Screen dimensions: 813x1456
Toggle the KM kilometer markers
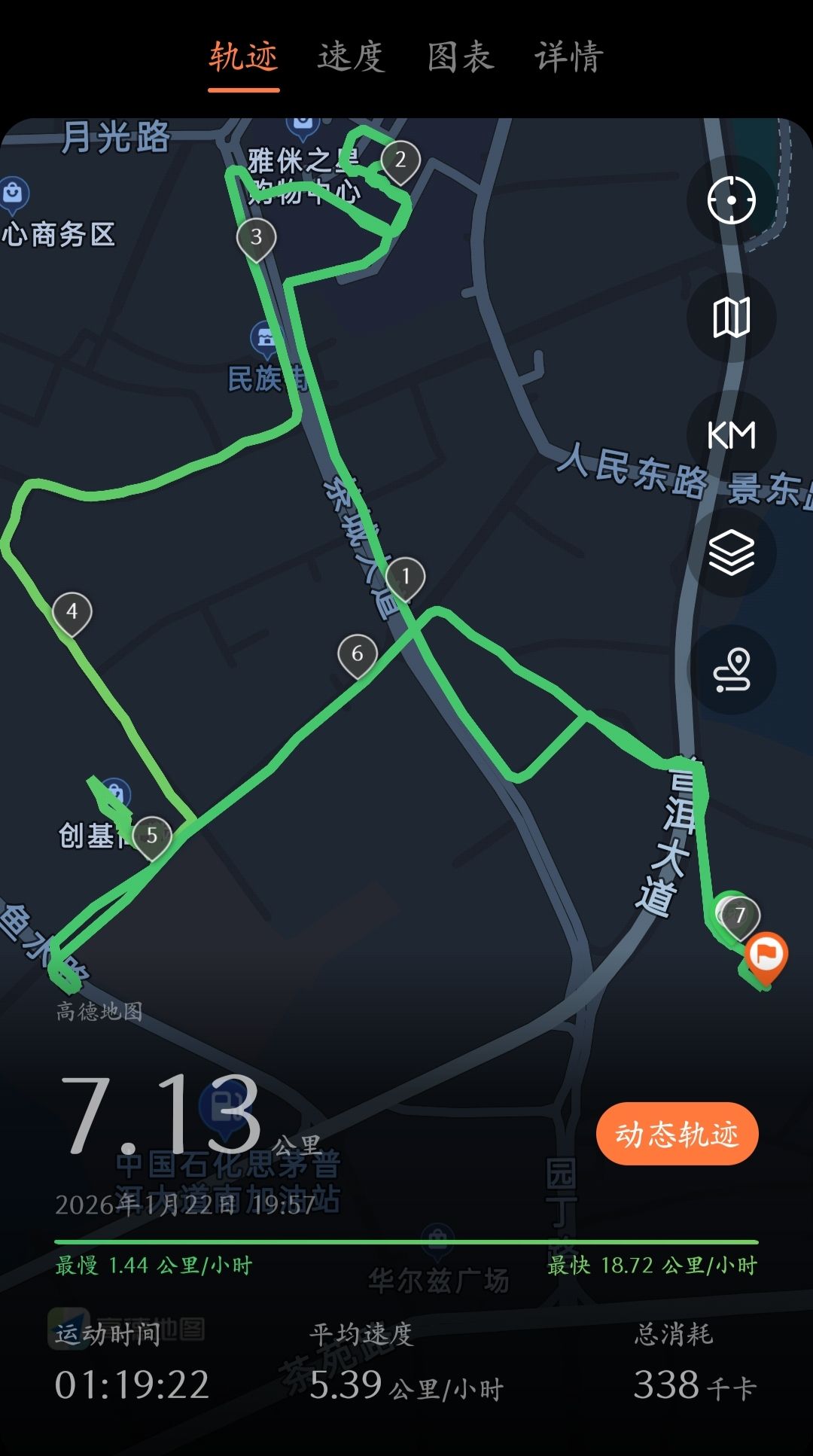(731, 434)
